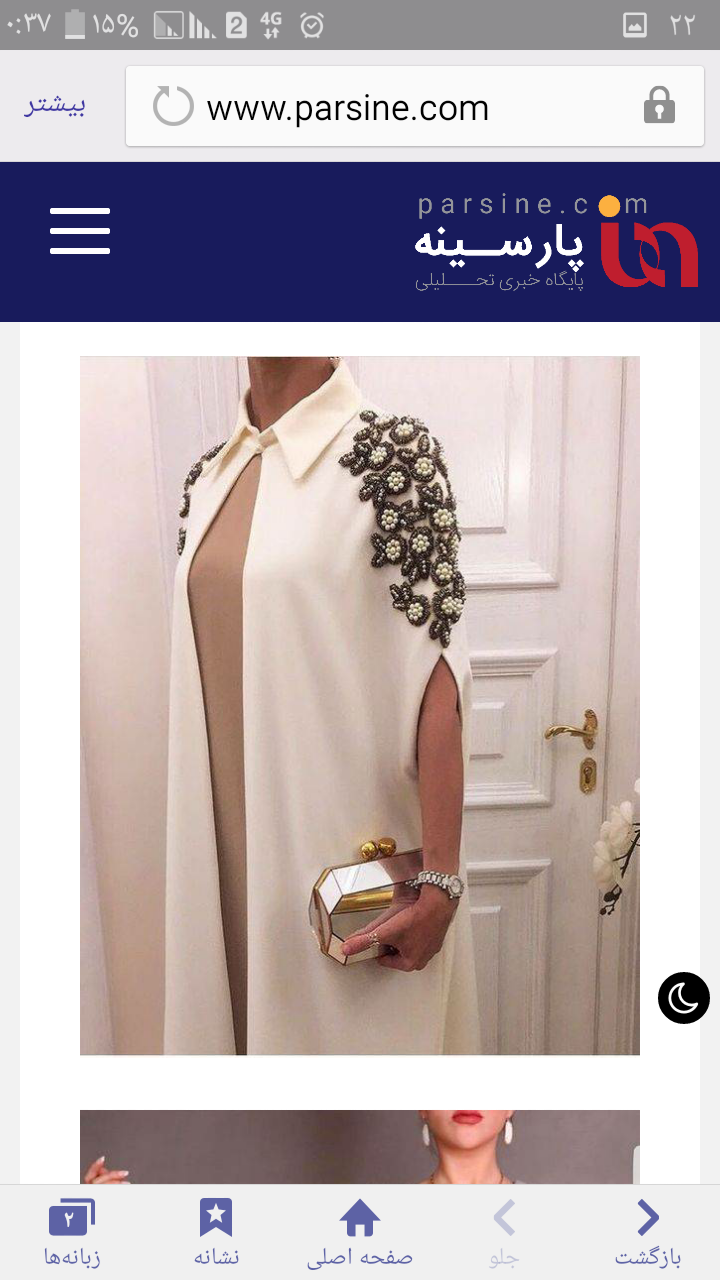Open the Parsine logo homepage link
Viewport: 720px width, 1280px height.
pos(556,243)
